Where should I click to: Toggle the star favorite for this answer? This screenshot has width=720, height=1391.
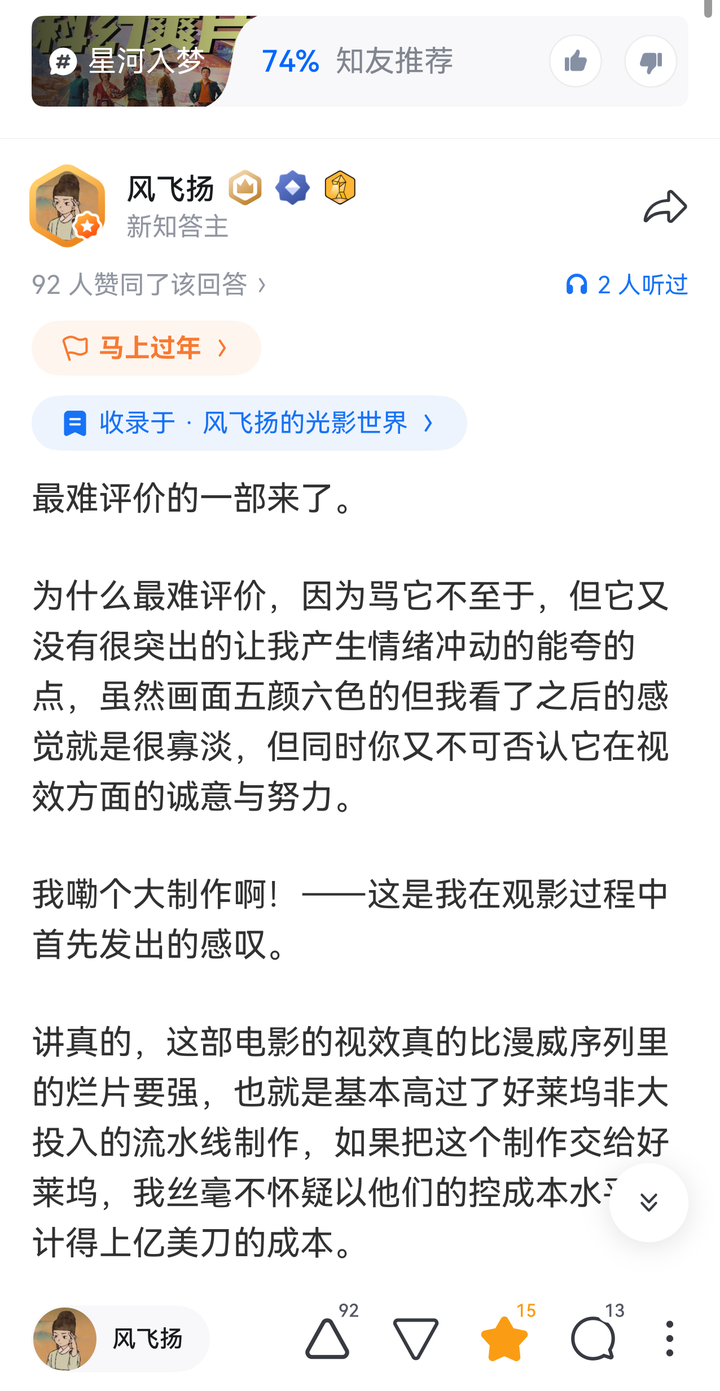point(504,1338)
